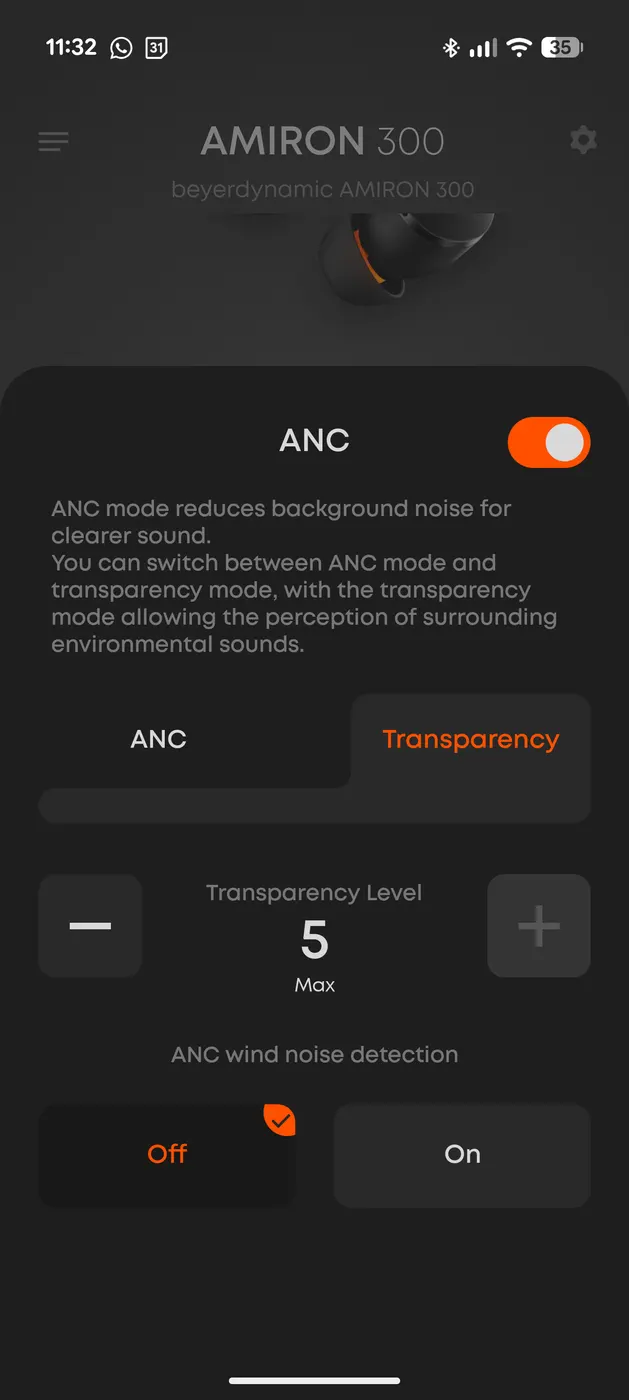This screenshot has height=1400, width=629.
Task: Keep wind noise detection Off
Action: click(167, 1154)
